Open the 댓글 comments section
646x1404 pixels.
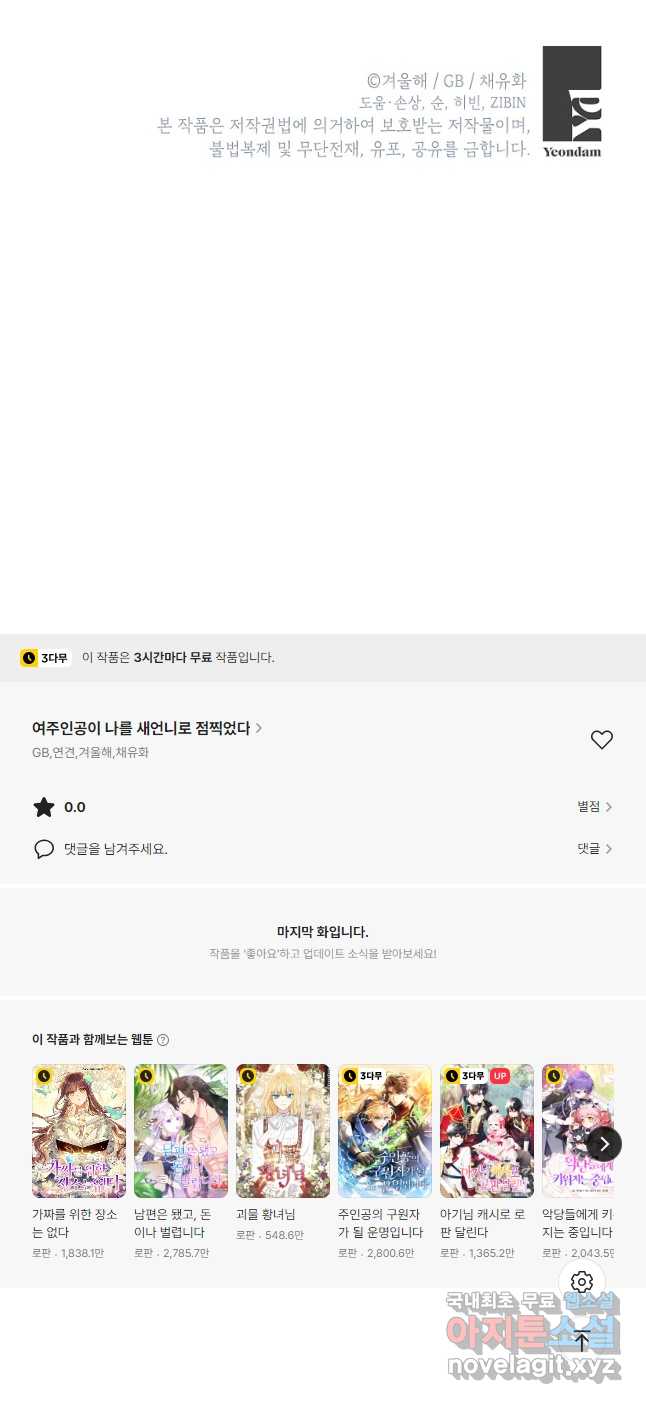[x=594, y=849]
